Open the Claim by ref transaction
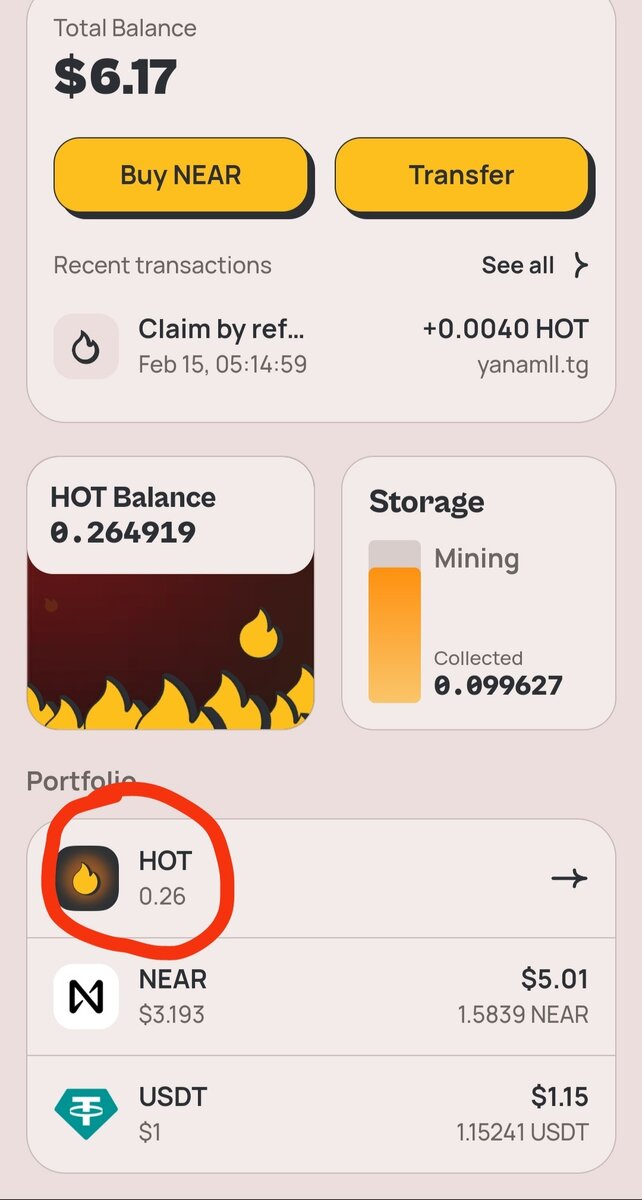 [321, 346]
